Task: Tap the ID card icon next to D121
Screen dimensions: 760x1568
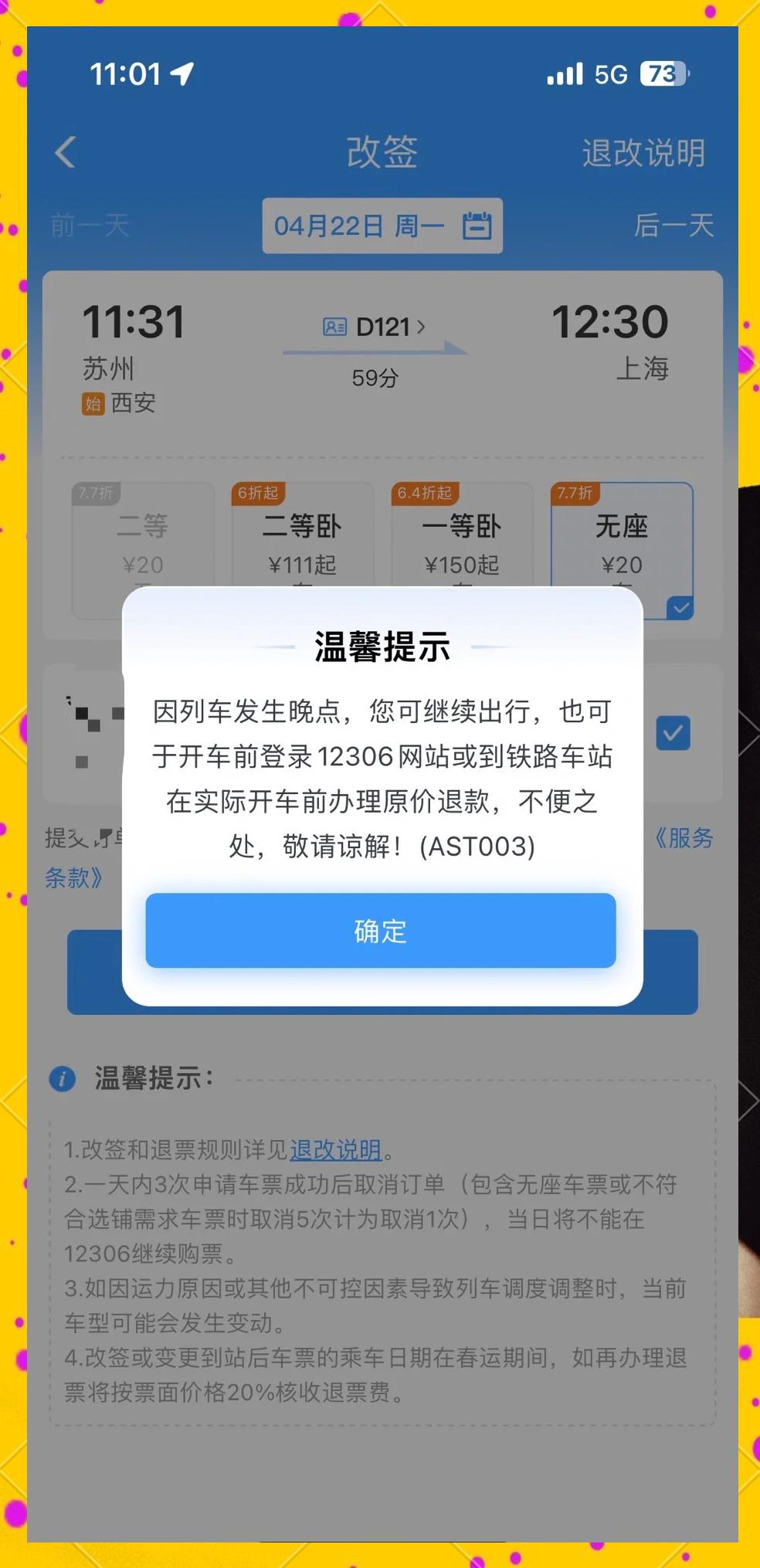Action: point(334,328)
